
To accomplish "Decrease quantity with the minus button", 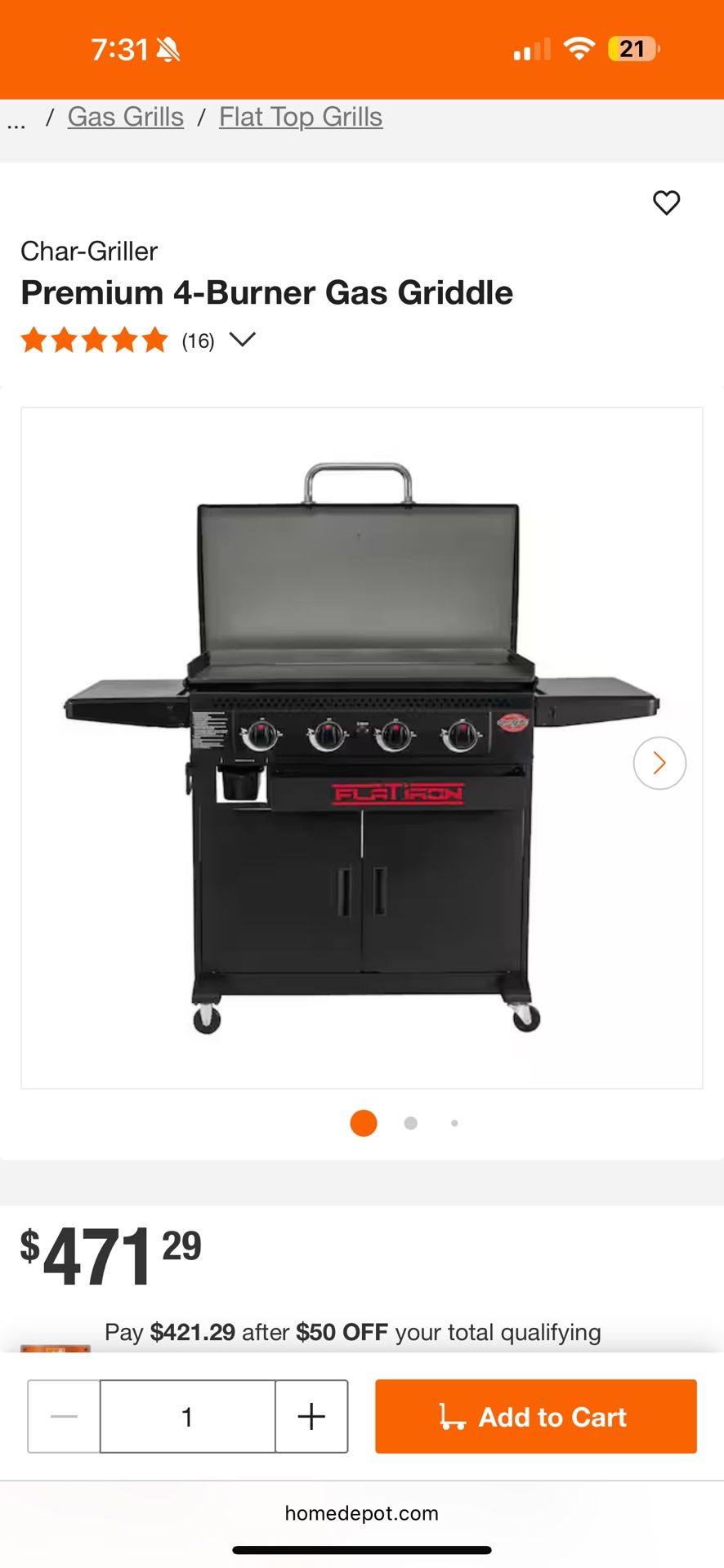I will (64, 1416).
